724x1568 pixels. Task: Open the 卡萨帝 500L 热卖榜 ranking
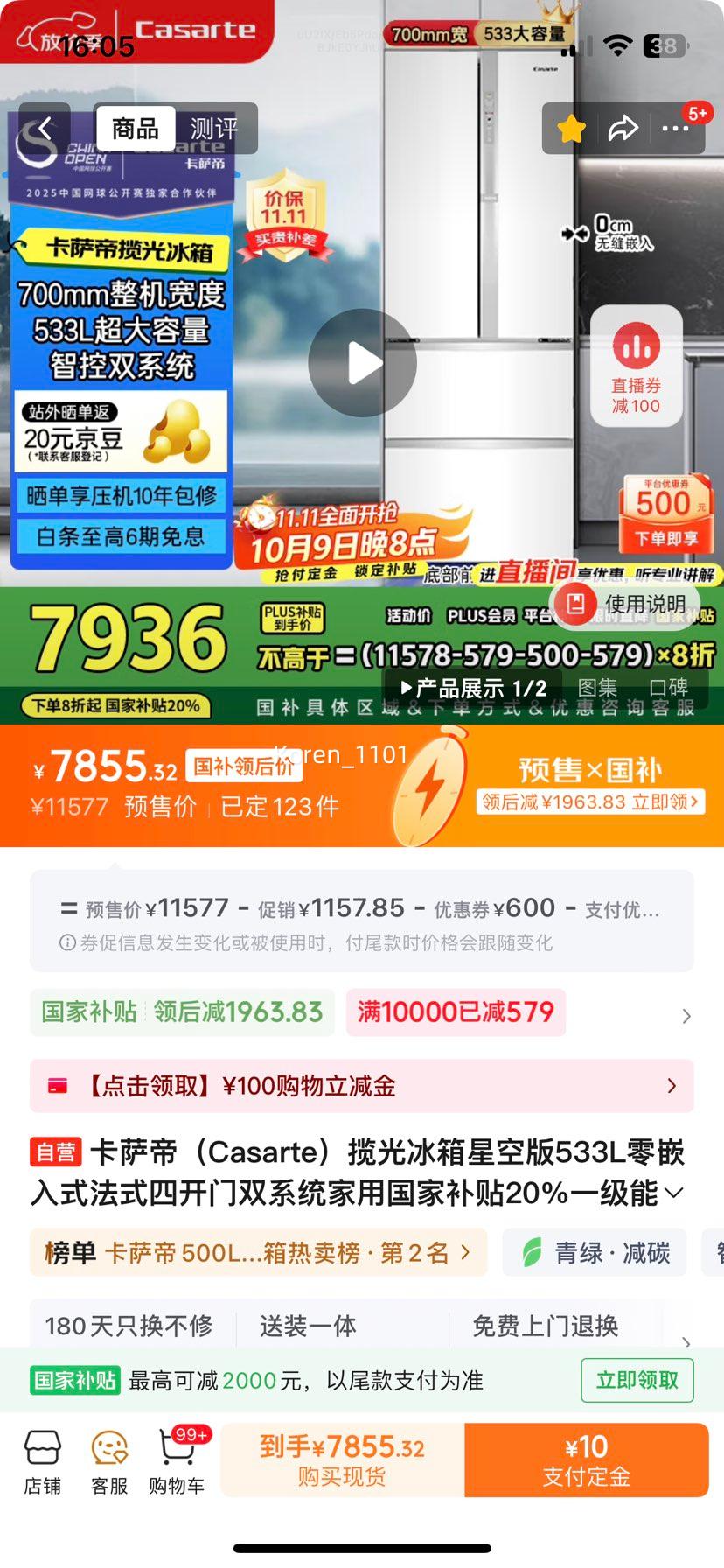[x=258, y=1252]
